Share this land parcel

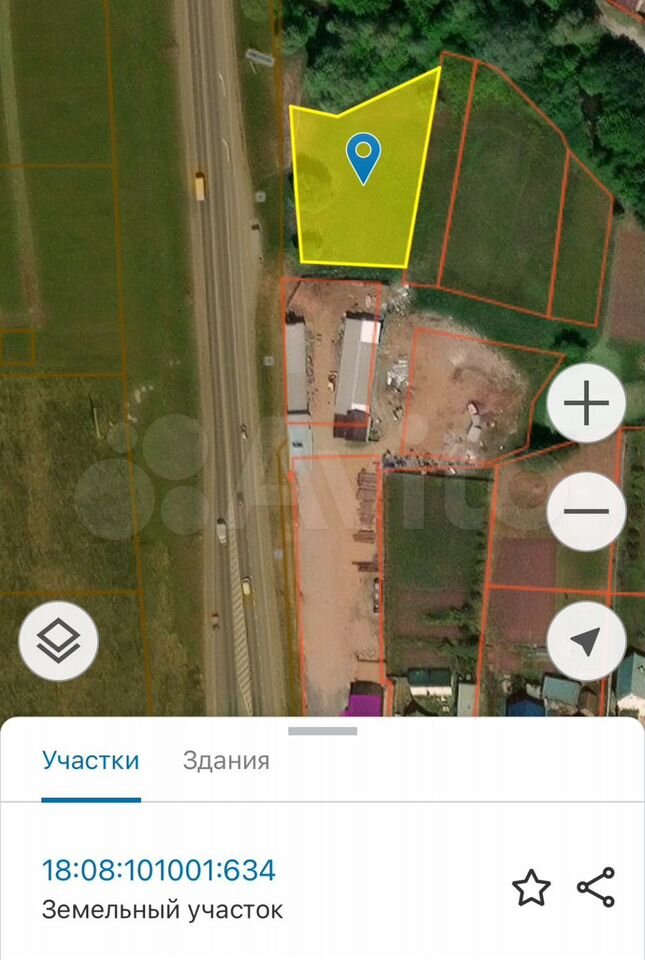click(596, 887)
